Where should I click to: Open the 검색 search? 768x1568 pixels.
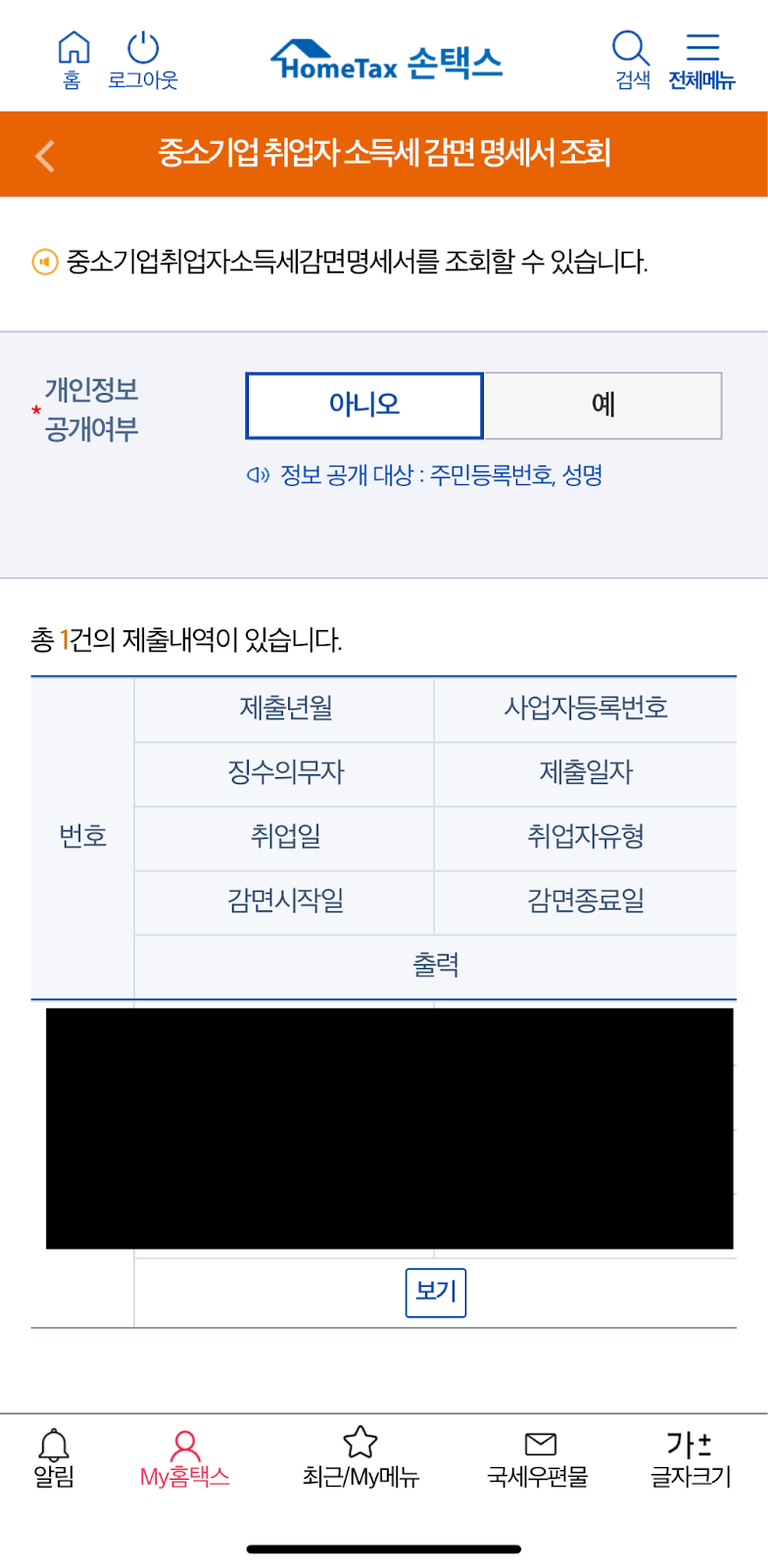(x=632, y=60)
